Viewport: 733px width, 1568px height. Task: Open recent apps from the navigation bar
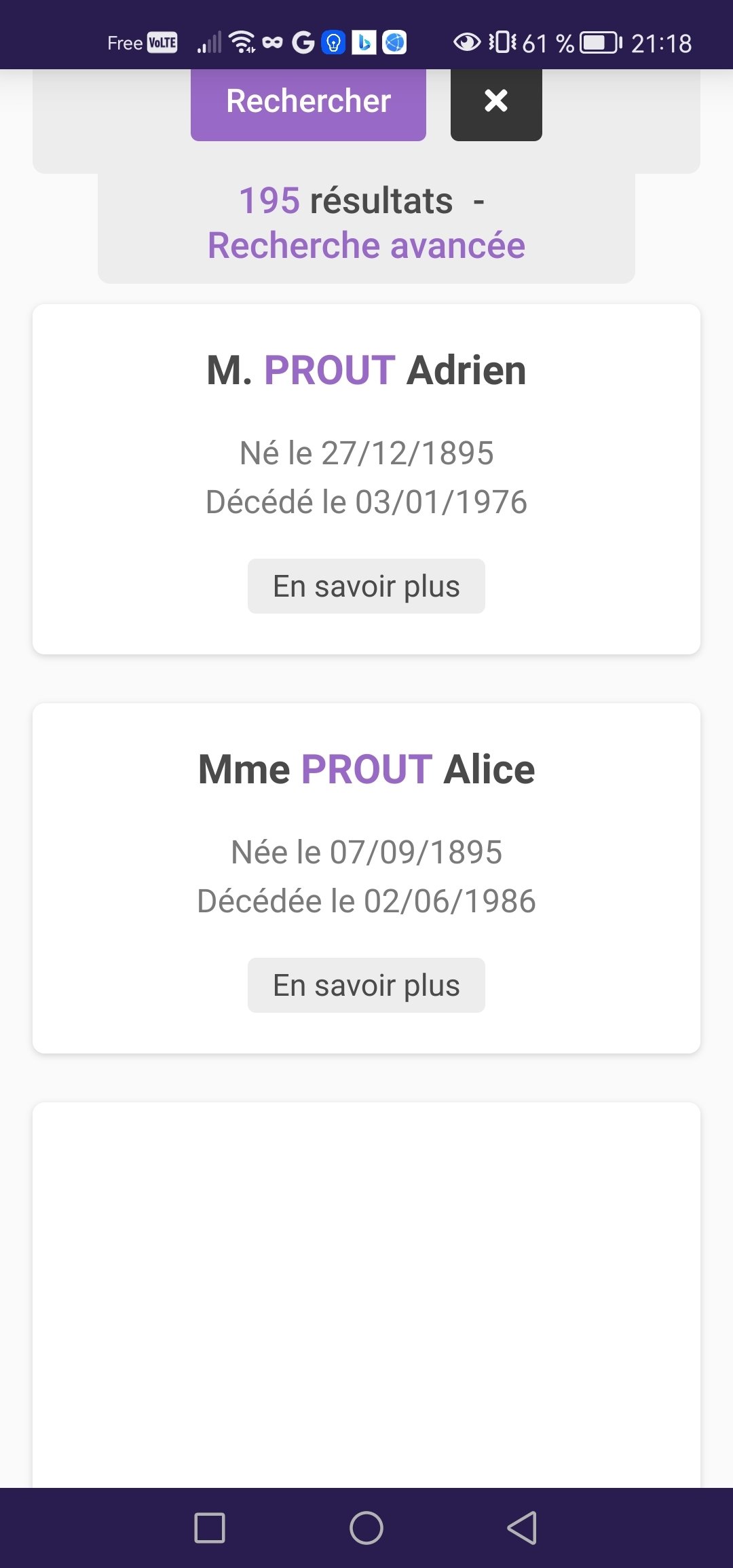pos(210,1528)
